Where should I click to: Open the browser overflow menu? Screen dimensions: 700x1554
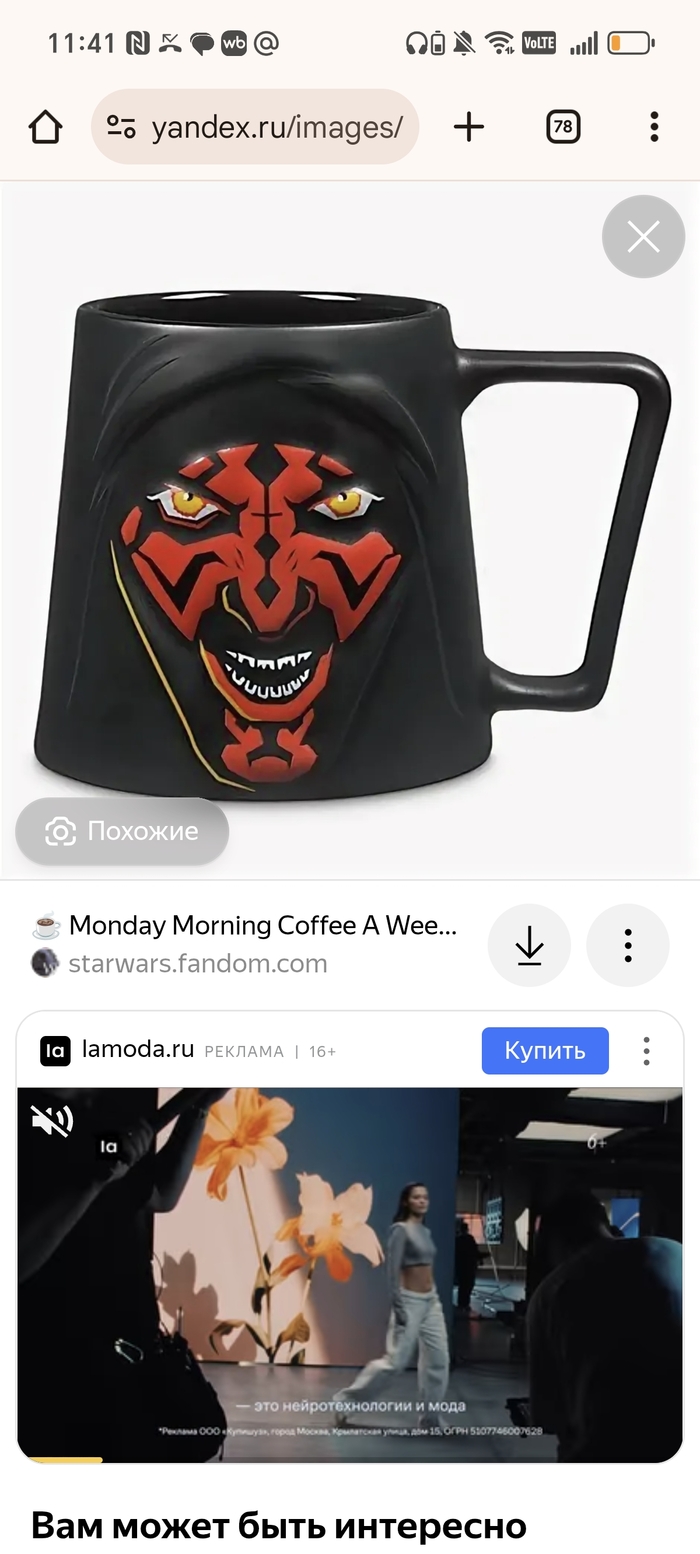(x=654, y=127)
